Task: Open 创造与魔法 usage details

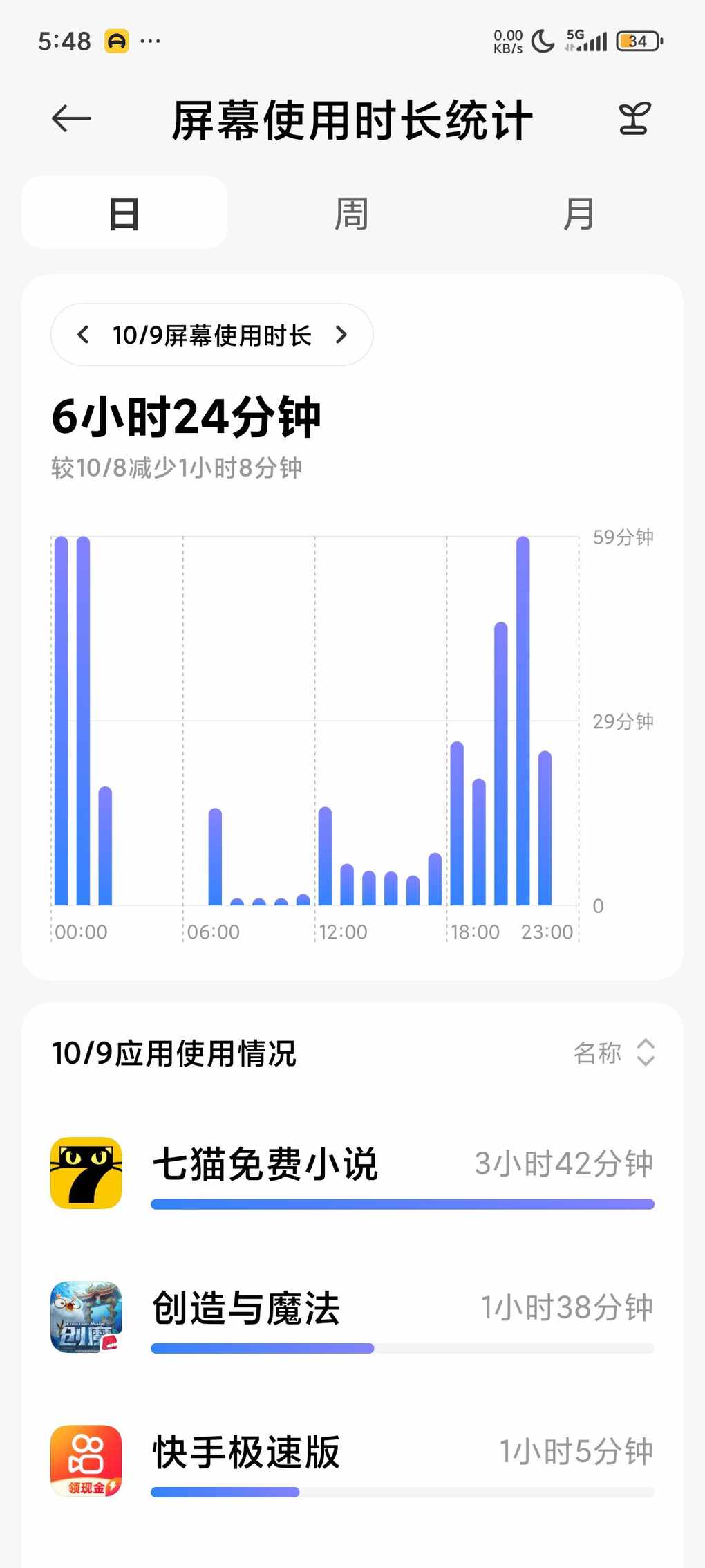Action: coord(352,1318)
